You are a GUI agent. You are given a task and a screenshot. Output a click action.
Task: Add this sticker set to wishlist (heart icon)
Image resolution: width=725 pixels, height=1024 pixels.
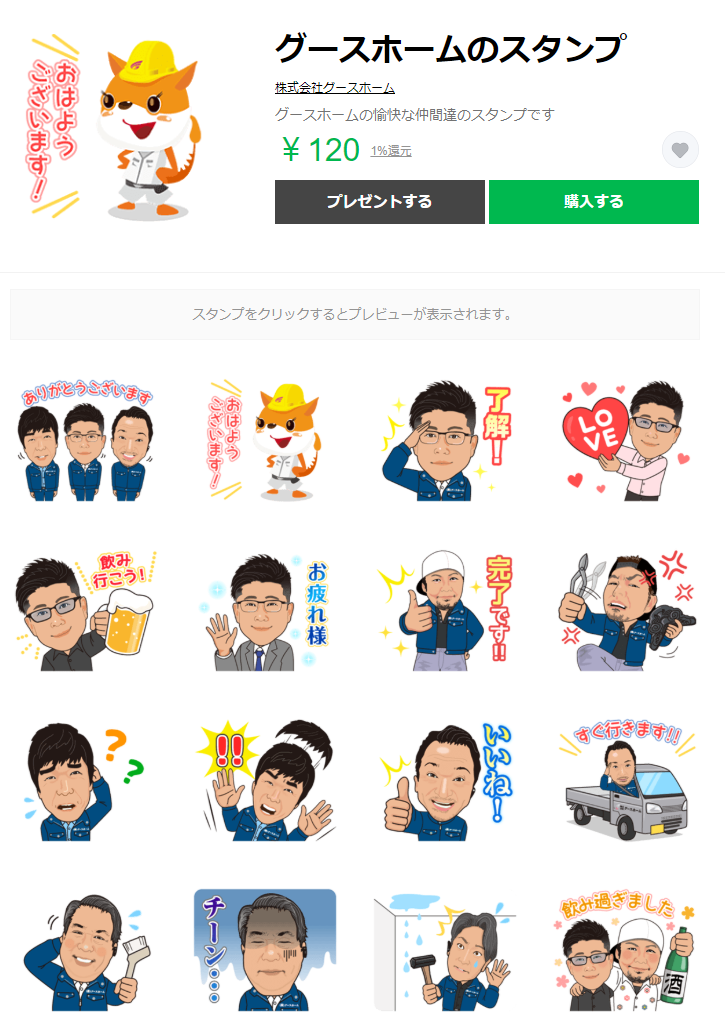point(680,150)
